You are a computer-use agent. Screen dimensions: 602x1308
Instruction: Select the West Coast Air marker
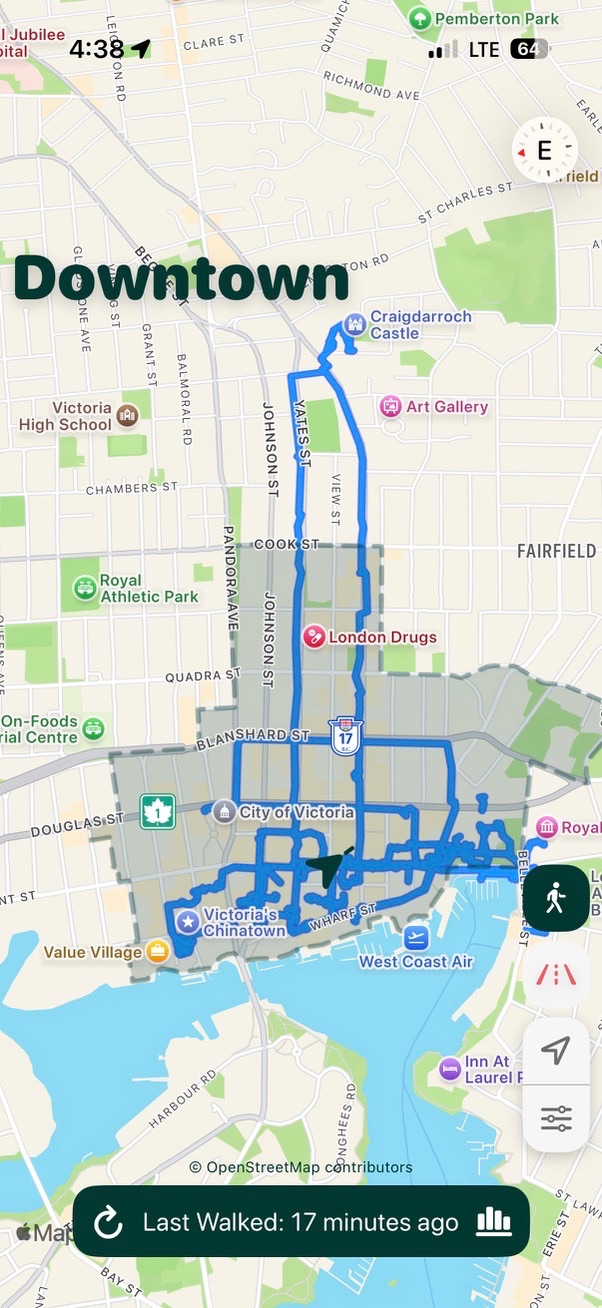point(417,938)
